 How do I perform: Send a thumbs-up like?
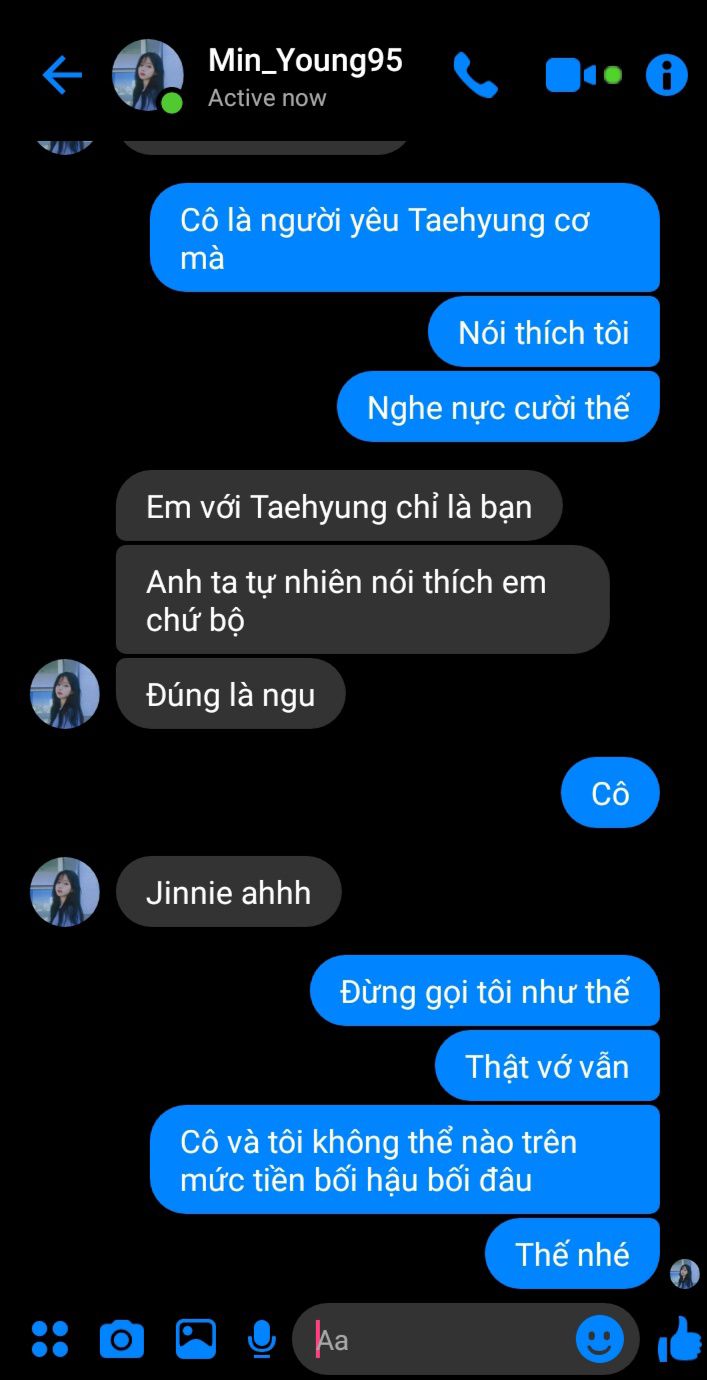point(680,1338)
